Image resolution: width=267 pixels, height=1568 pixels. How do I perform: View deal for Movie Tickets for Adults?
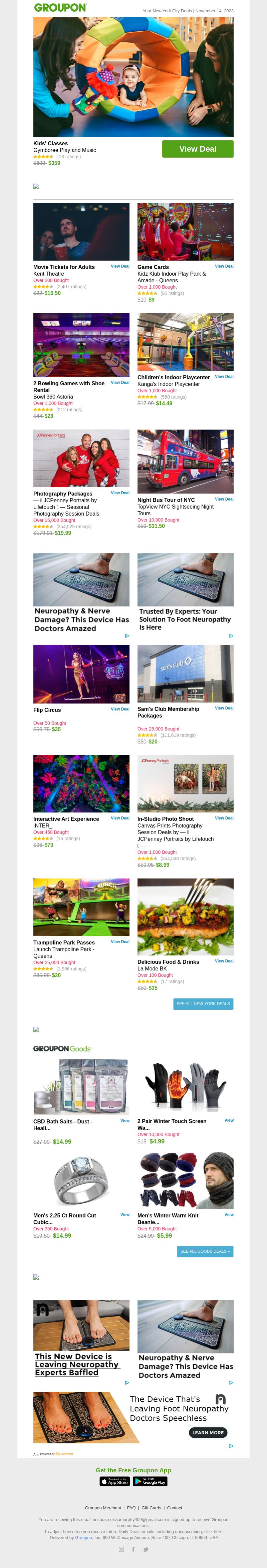pyautogui.click(x=120, y=266)
